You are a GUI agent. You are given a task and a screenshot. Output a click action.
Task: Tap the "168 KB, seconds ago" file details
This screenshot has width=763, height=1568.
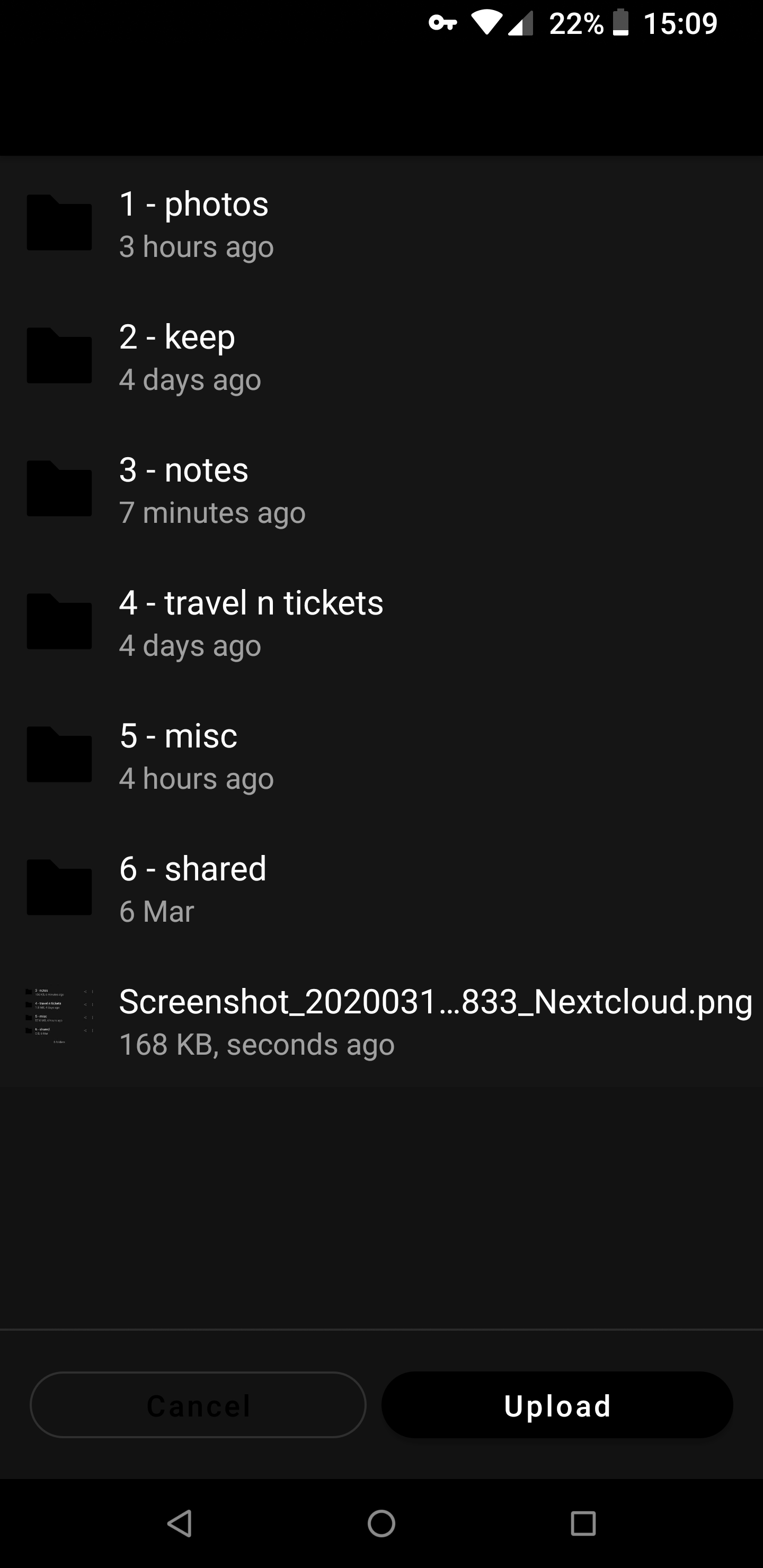tap(256, 1044)
